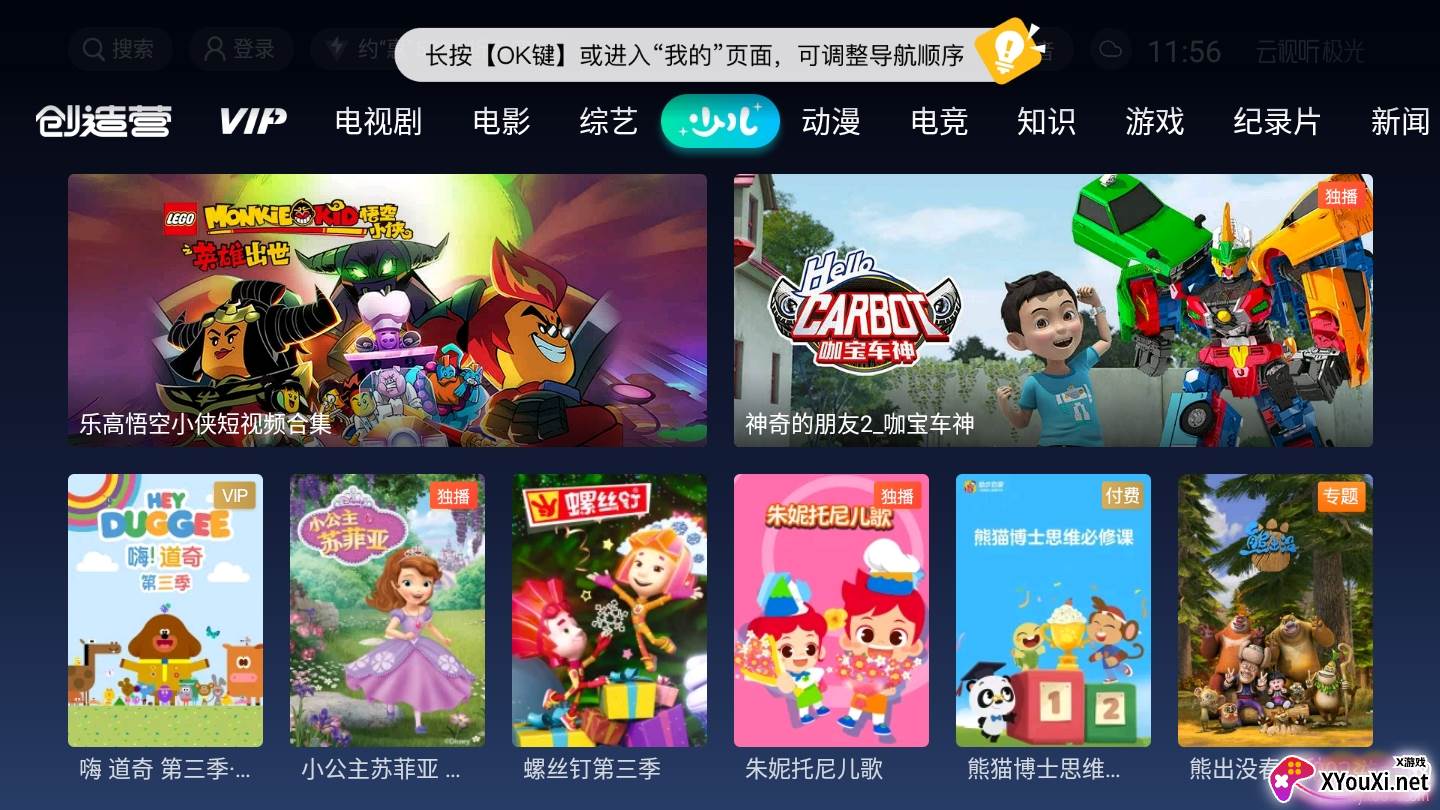
Task: Tap the 登录 login button
Action: (x=240, y=49)
